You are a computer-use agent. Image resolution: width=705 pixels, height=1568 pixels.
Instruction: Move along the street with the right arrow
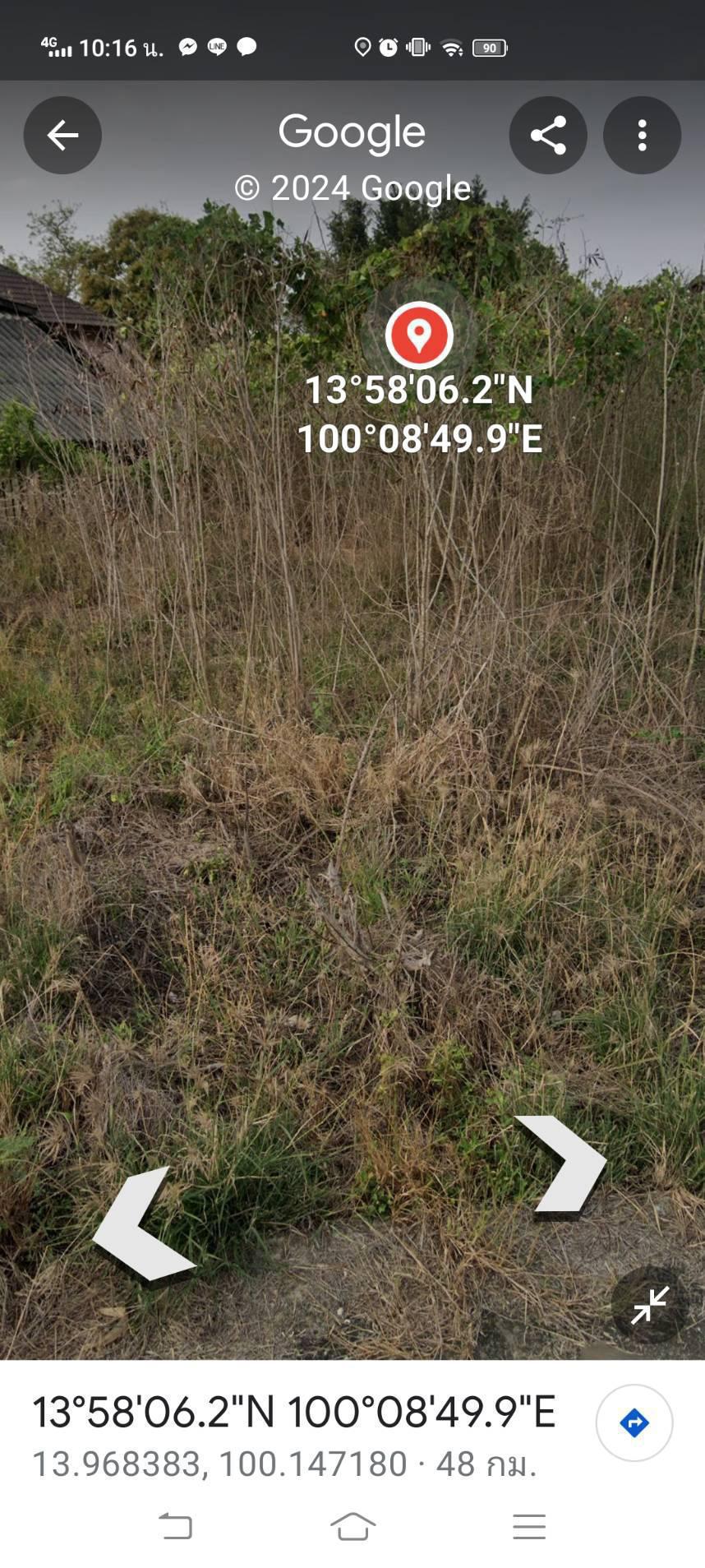pyautogui.click(x=561, y=1164)
